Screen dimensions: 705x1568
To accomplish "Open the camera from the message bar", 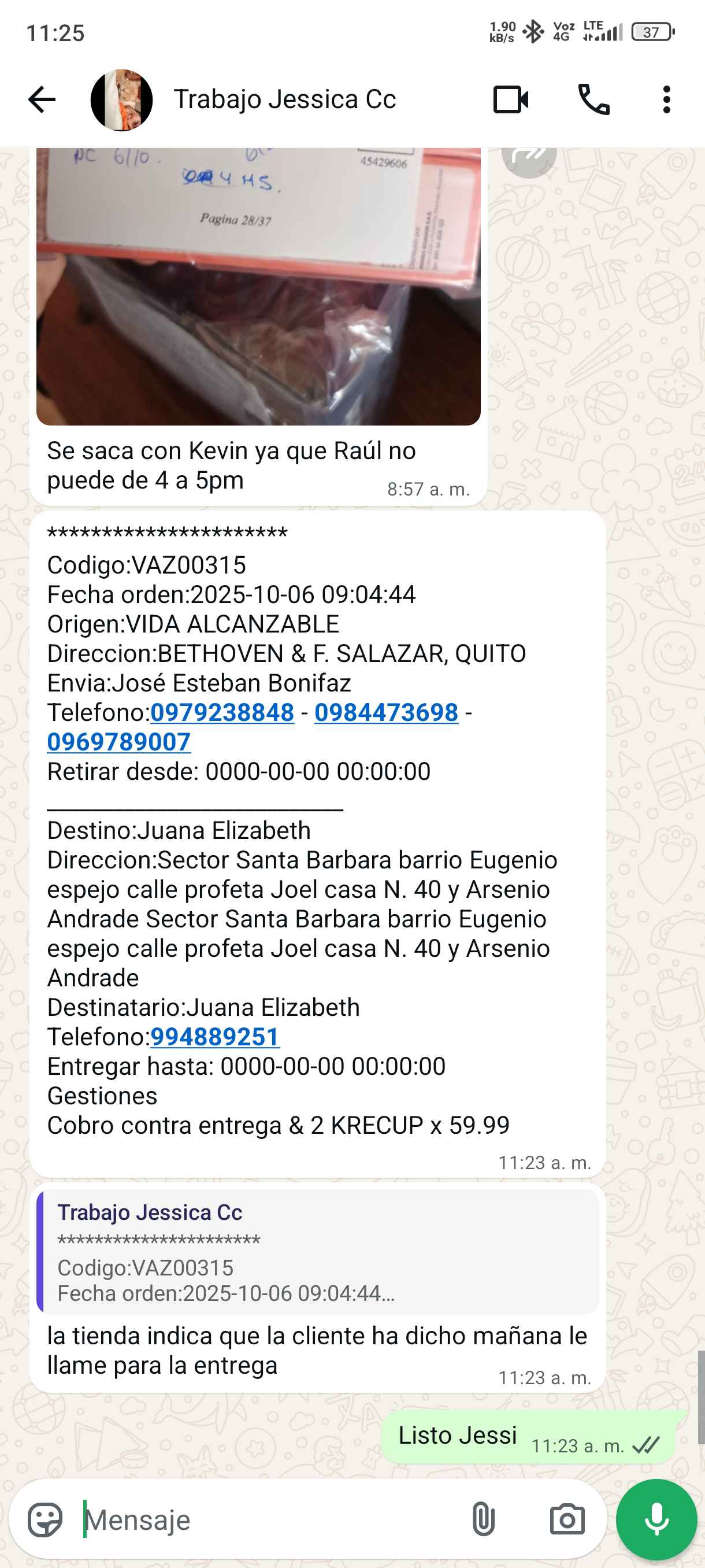I will coord(567,1519).
